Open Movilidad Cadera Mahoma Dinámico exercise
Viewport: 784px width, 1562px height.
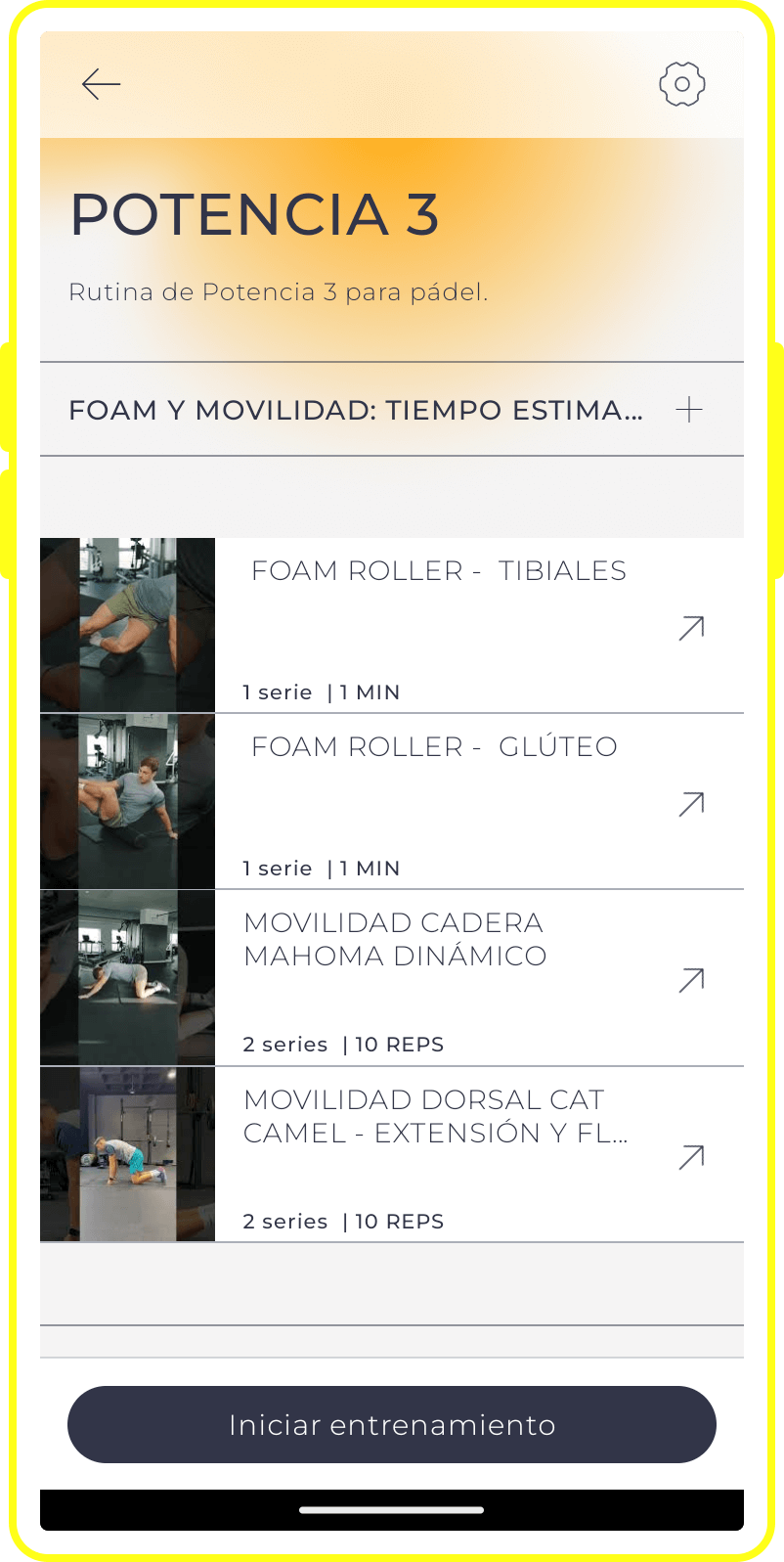691,980
